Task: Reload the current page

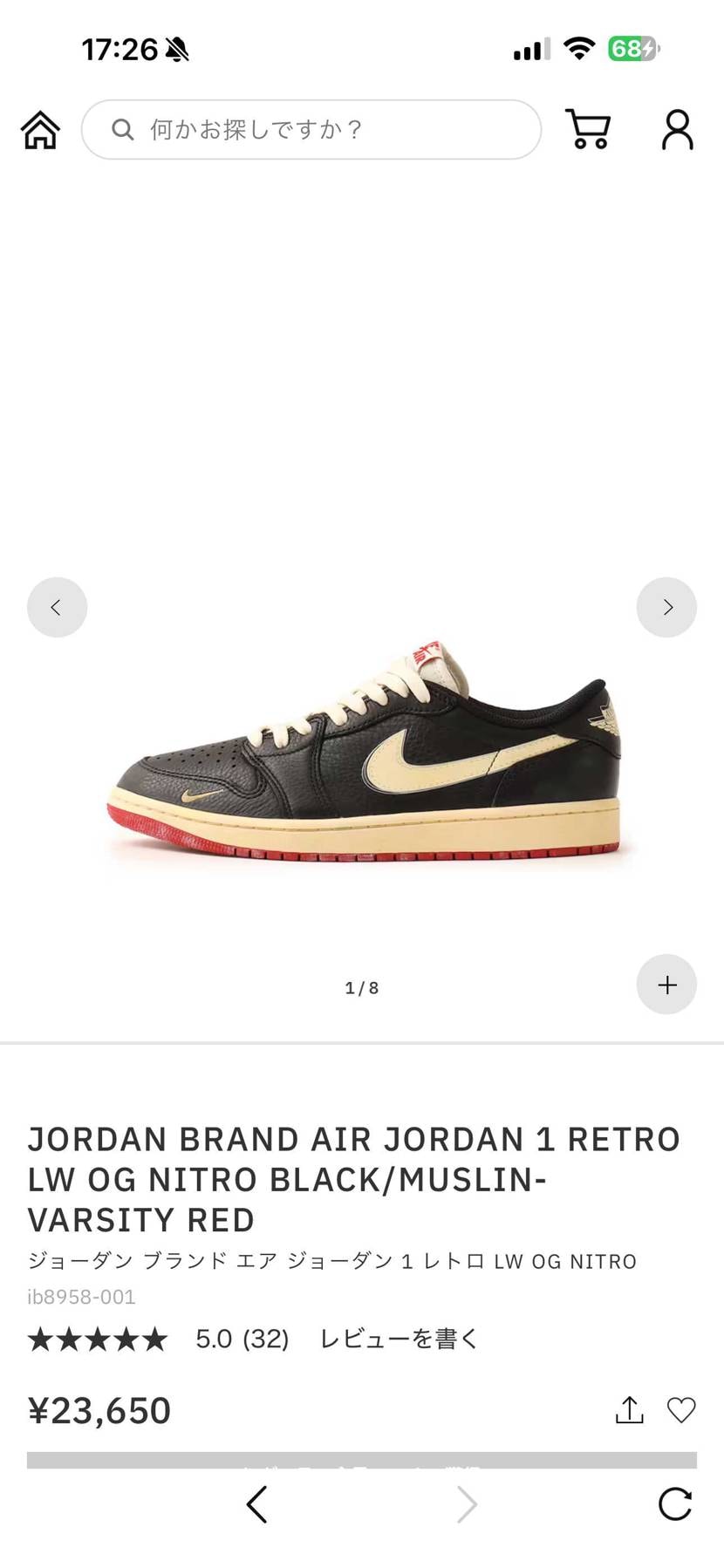Action: click(x=674, y=1504)
